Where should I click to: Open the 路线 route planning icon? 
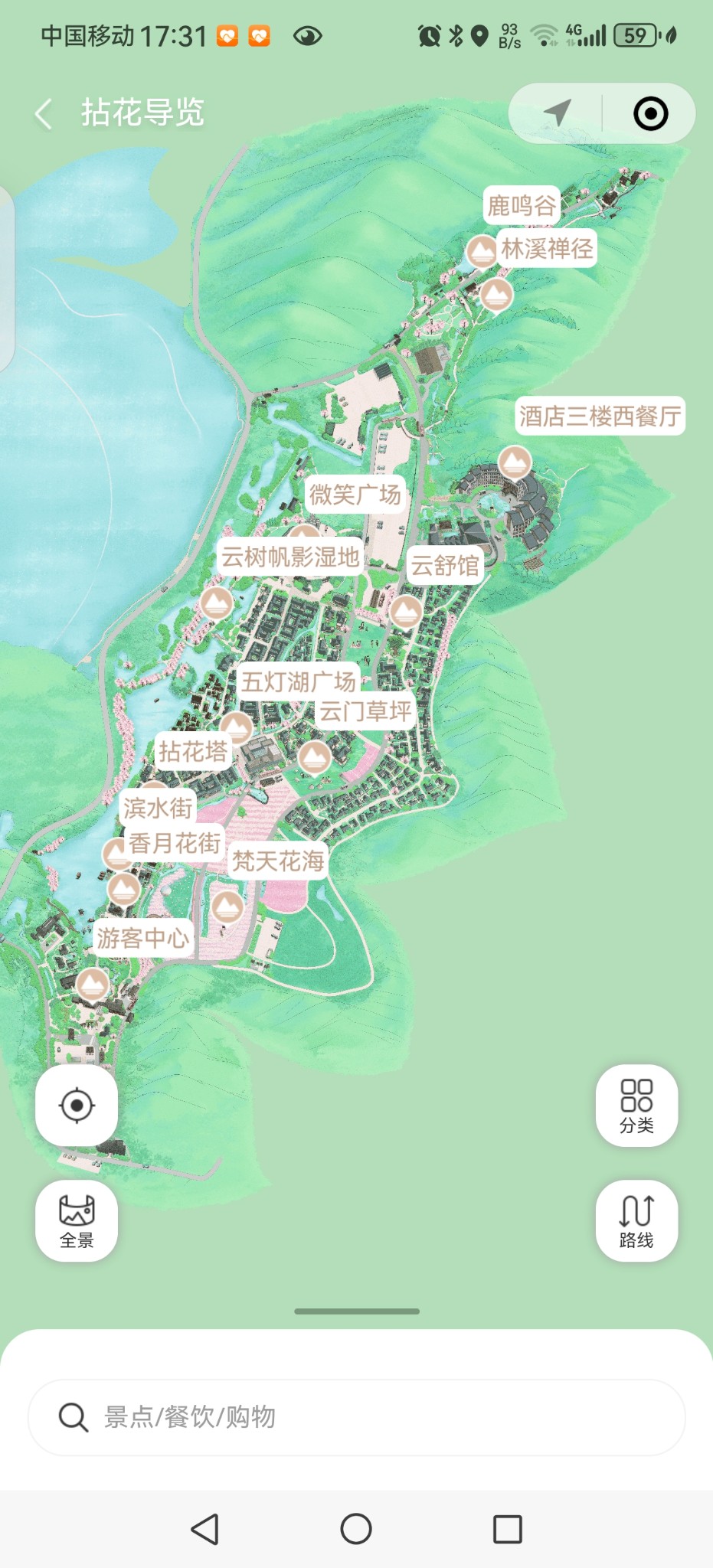tap(636, 1220)
